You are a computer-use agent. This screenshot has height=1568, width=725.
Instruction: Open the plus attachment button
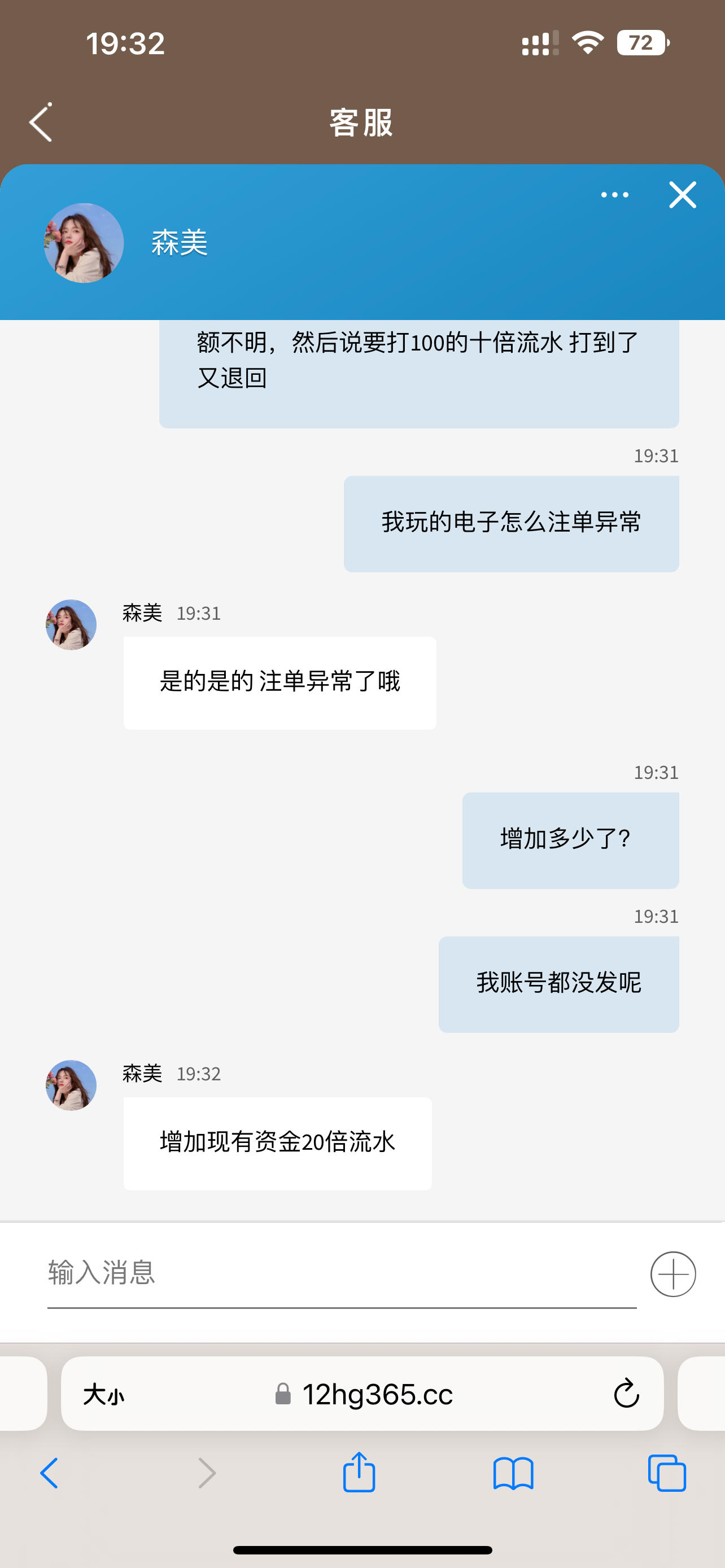click(x=672, y=1274)
